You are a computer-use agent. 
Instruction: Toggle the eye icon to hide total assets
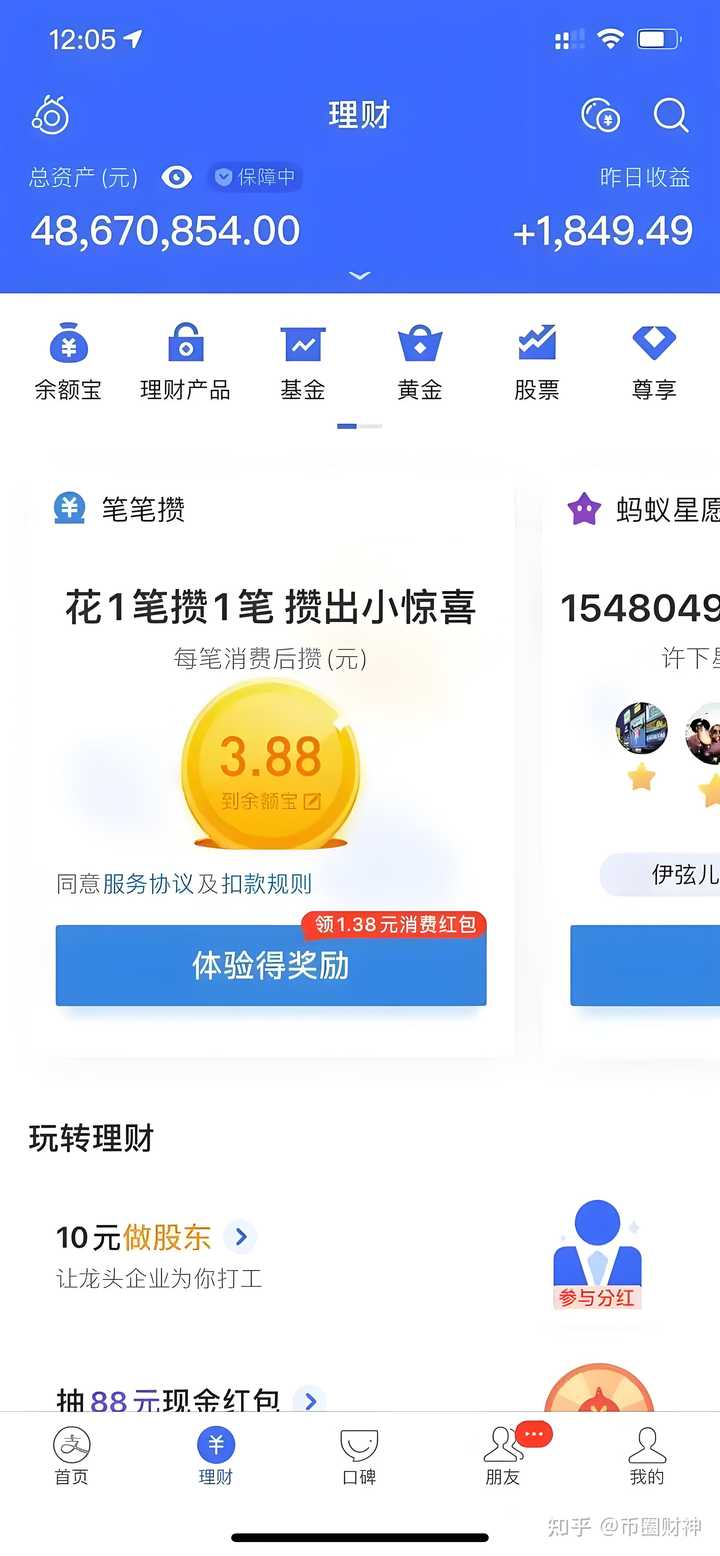tap(176, 177)
